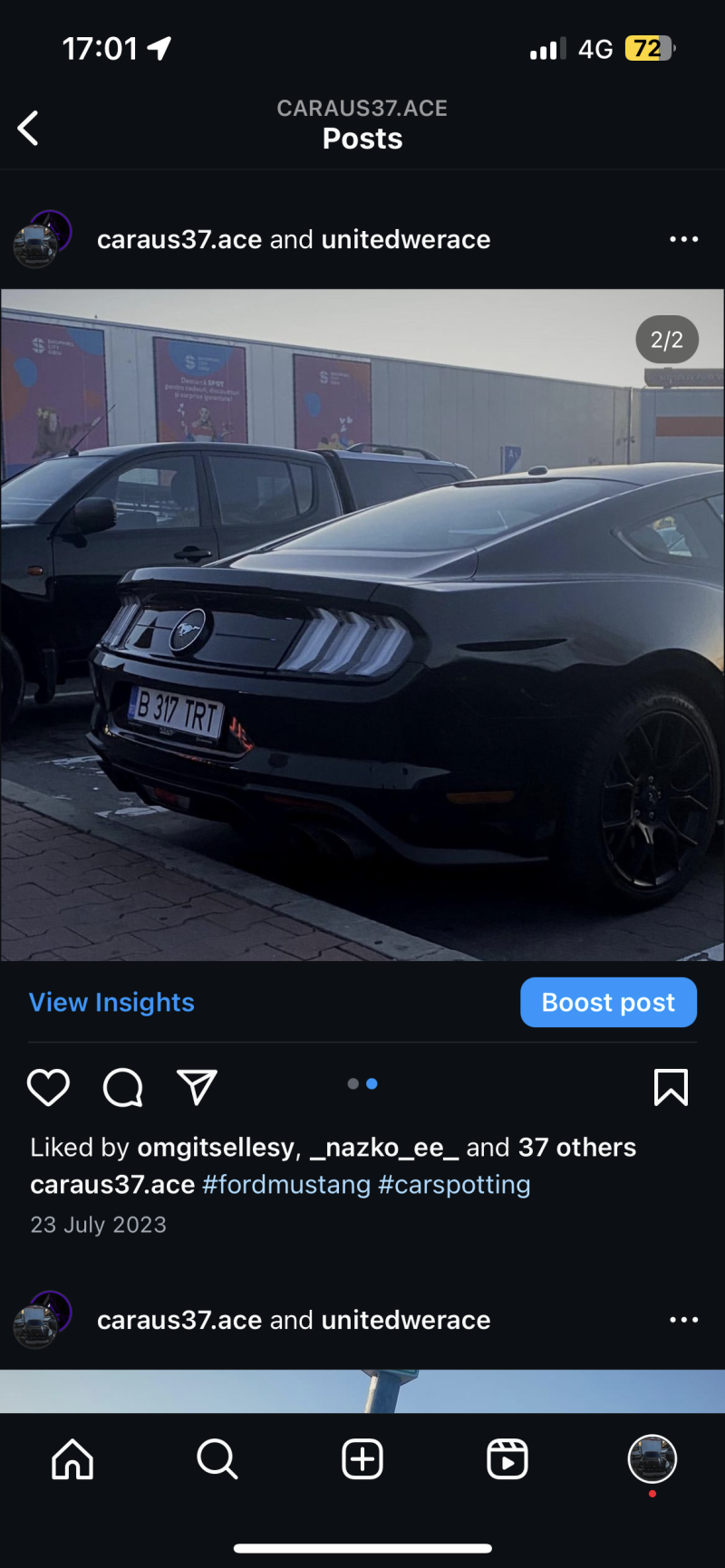Open options menu for the Mustang post

pyautogui.click(x=684, y=239)
